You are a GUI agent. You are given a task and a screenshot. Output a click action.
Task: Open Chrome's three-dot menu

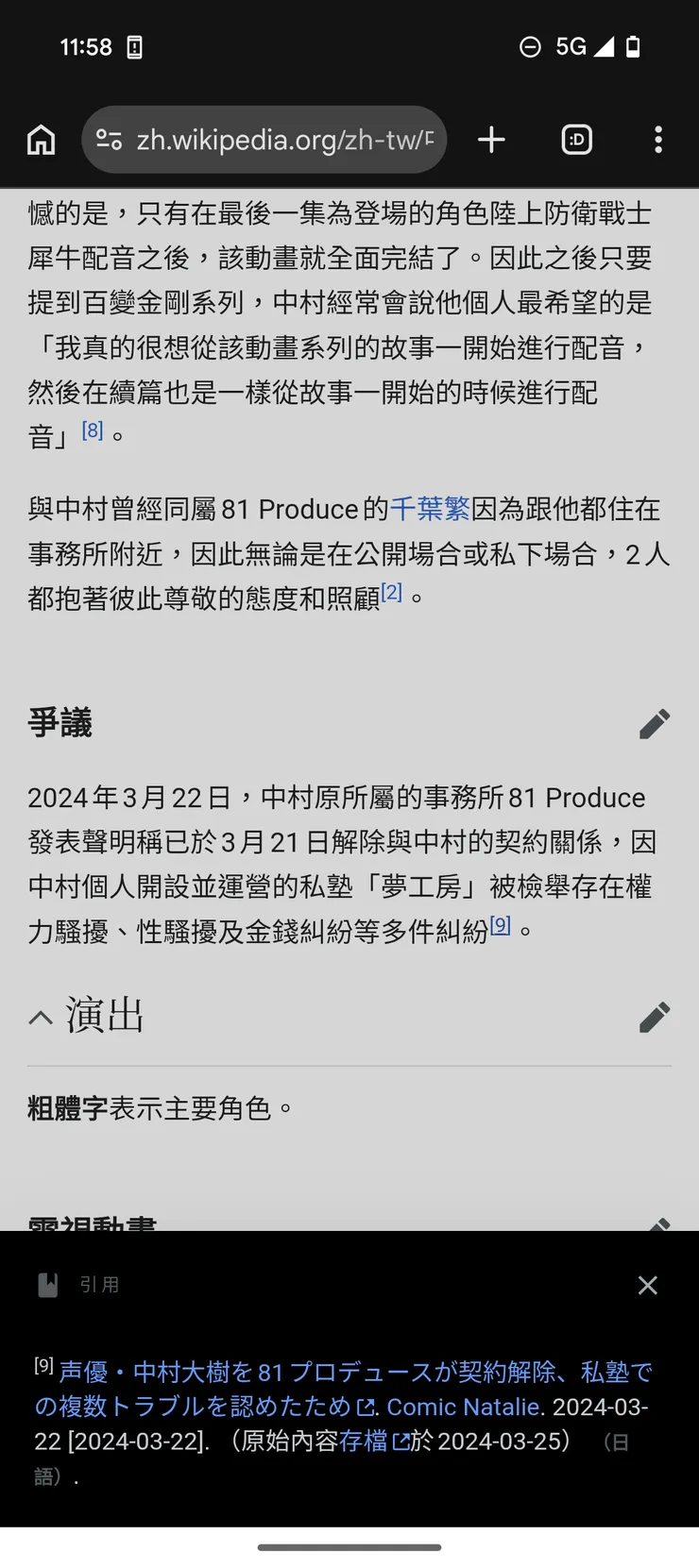coord(658,140)
